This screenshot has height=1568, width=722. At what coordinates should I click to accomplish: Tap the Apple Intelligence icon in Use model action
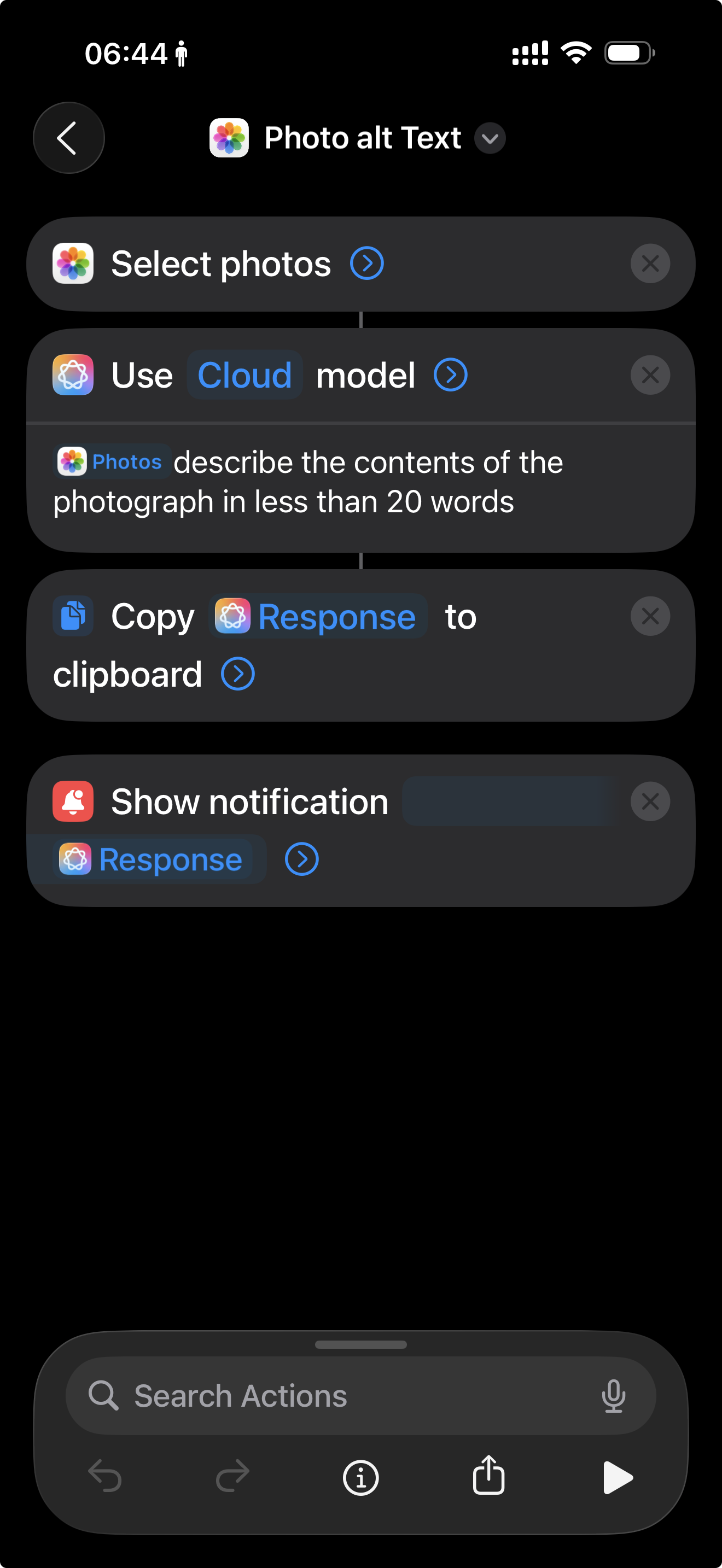coord(72,375)
